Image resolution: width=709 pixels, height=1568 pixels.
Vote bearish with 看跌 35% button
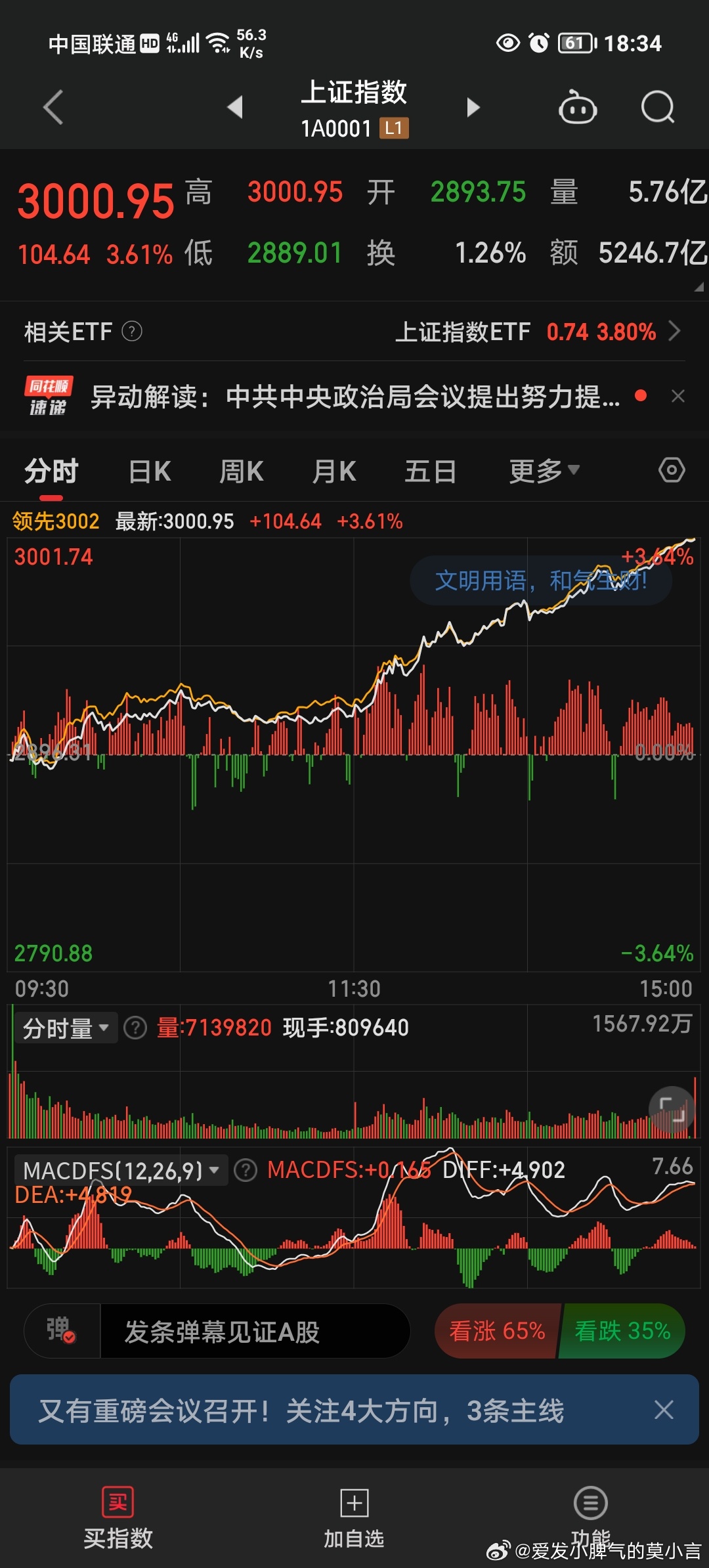coord(619,1331)
